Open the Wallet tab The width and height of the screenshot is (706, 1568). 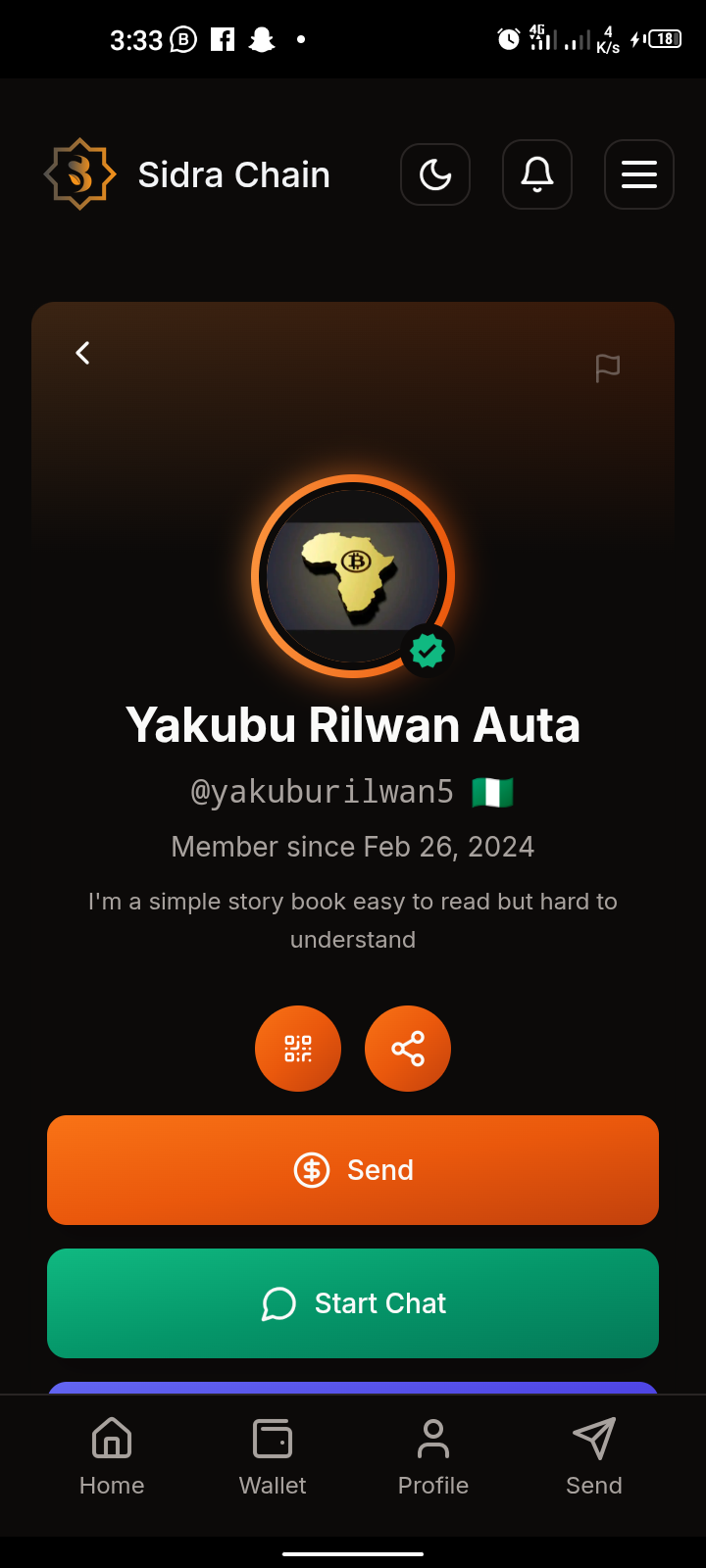pyautogui.click(x=273, y=1456)
